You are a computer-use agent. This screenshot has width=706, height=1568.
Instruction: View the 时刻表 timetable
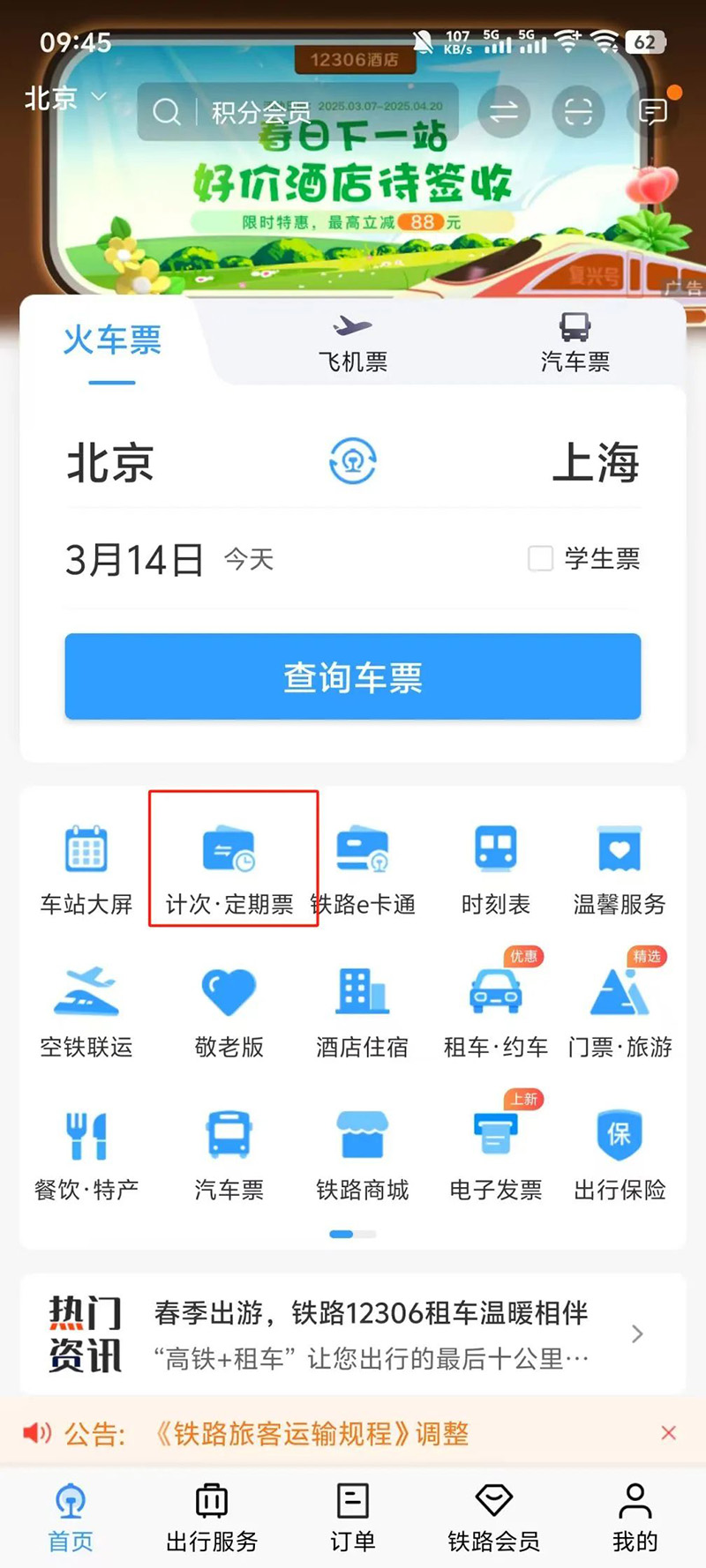coord(494,860)
